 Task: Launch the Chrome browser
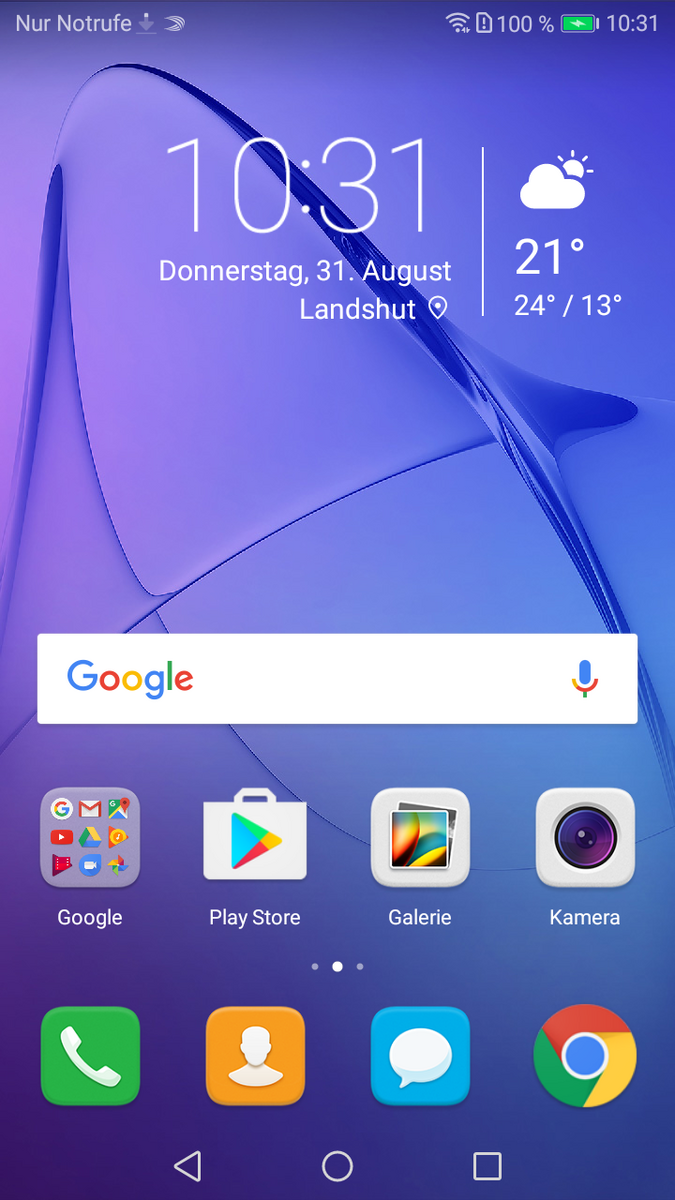coord(585,1056)
